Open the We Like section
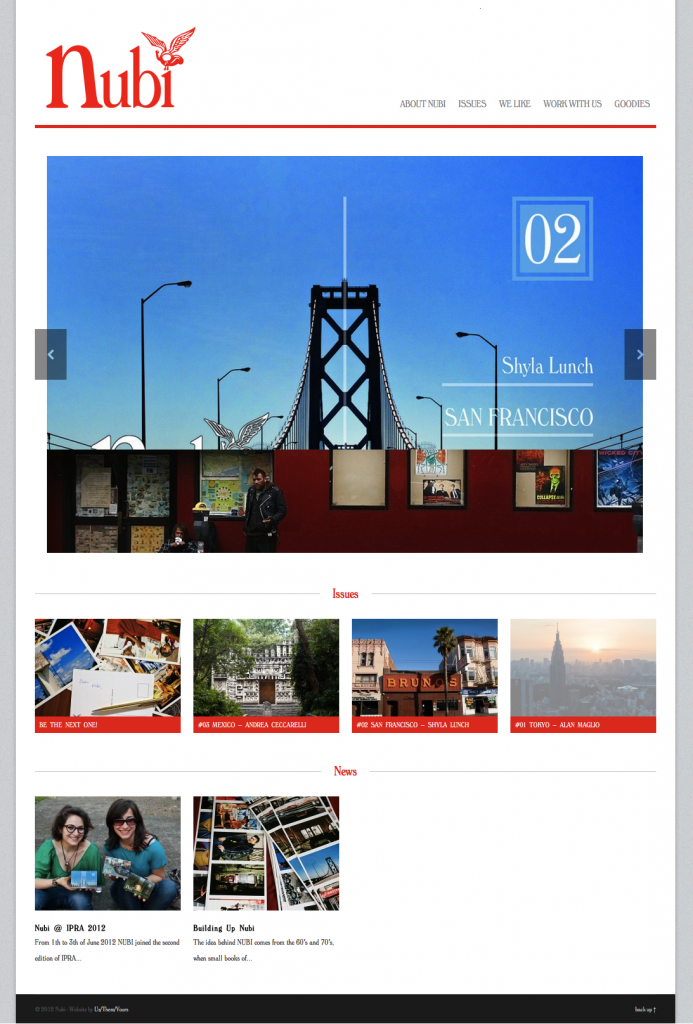The width and height of the screenshot is (693, 1024). pos(514,104)
